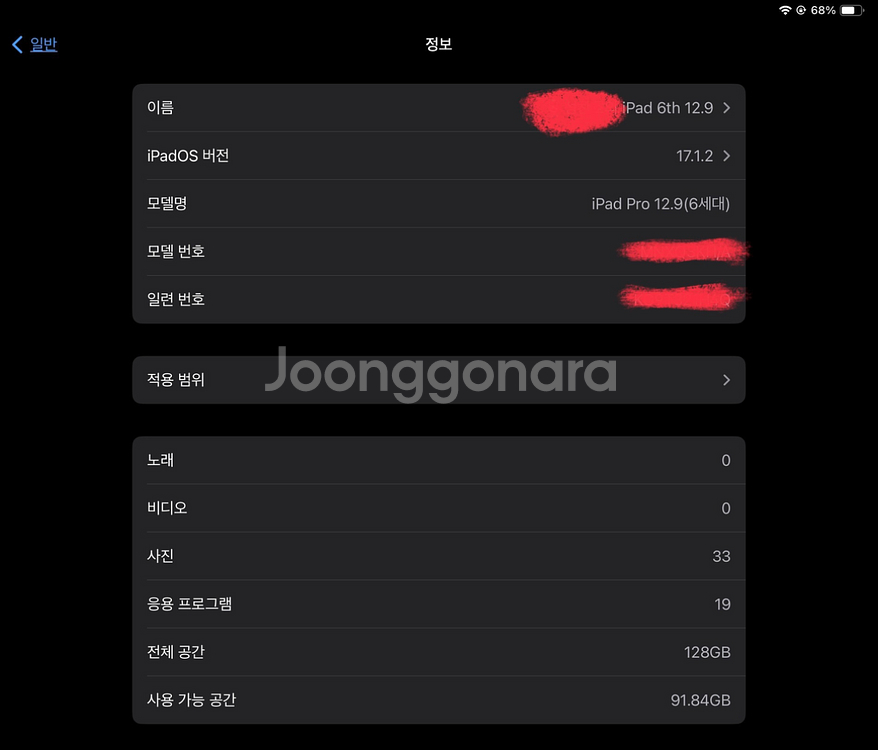Image resolution: width=878 pixels, height=750 pixels.
Task: Go back to 일반 settings
Action: 36,44
